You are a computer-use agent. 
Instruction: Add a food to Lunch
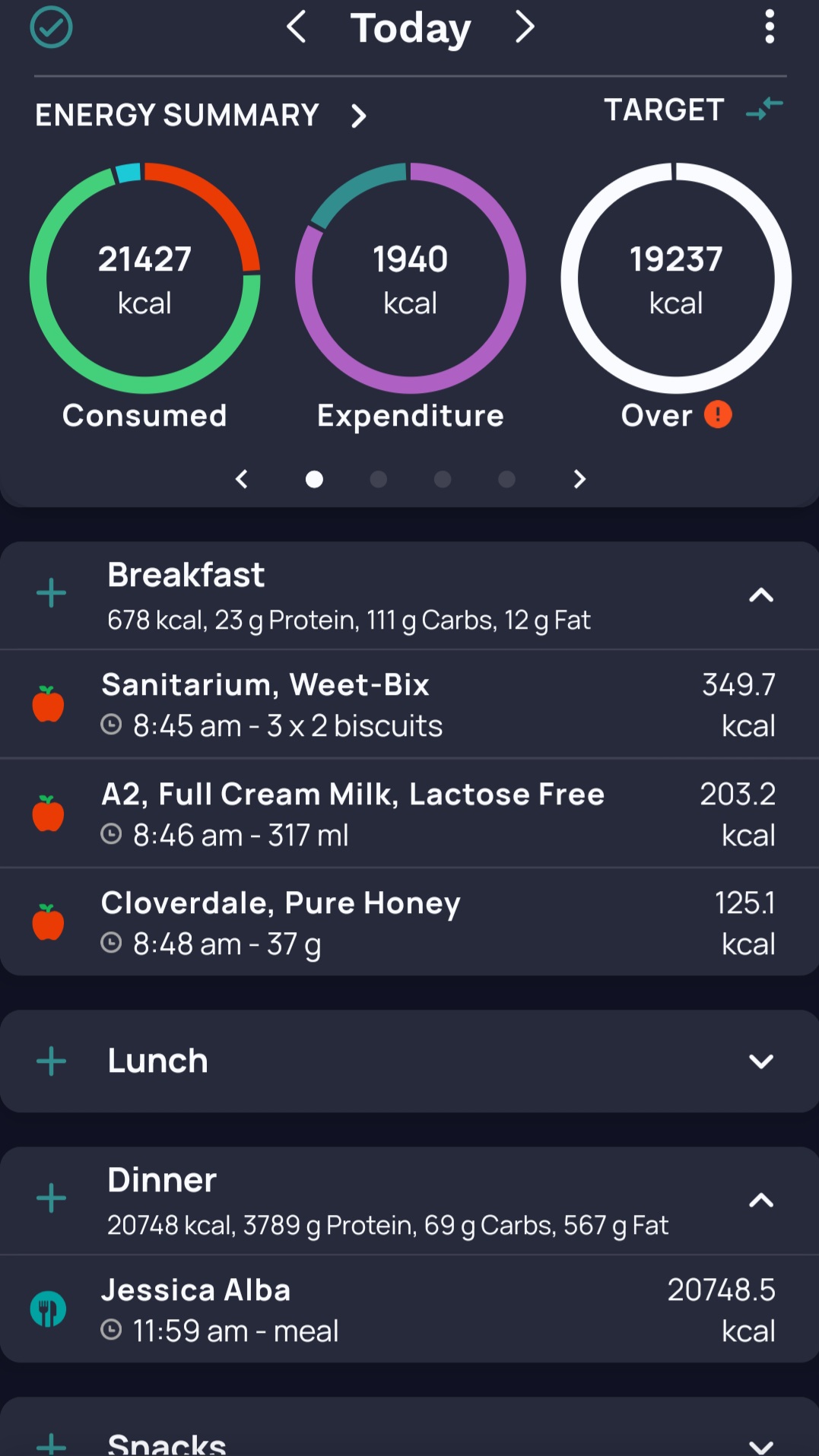(x=52, y=1061)
